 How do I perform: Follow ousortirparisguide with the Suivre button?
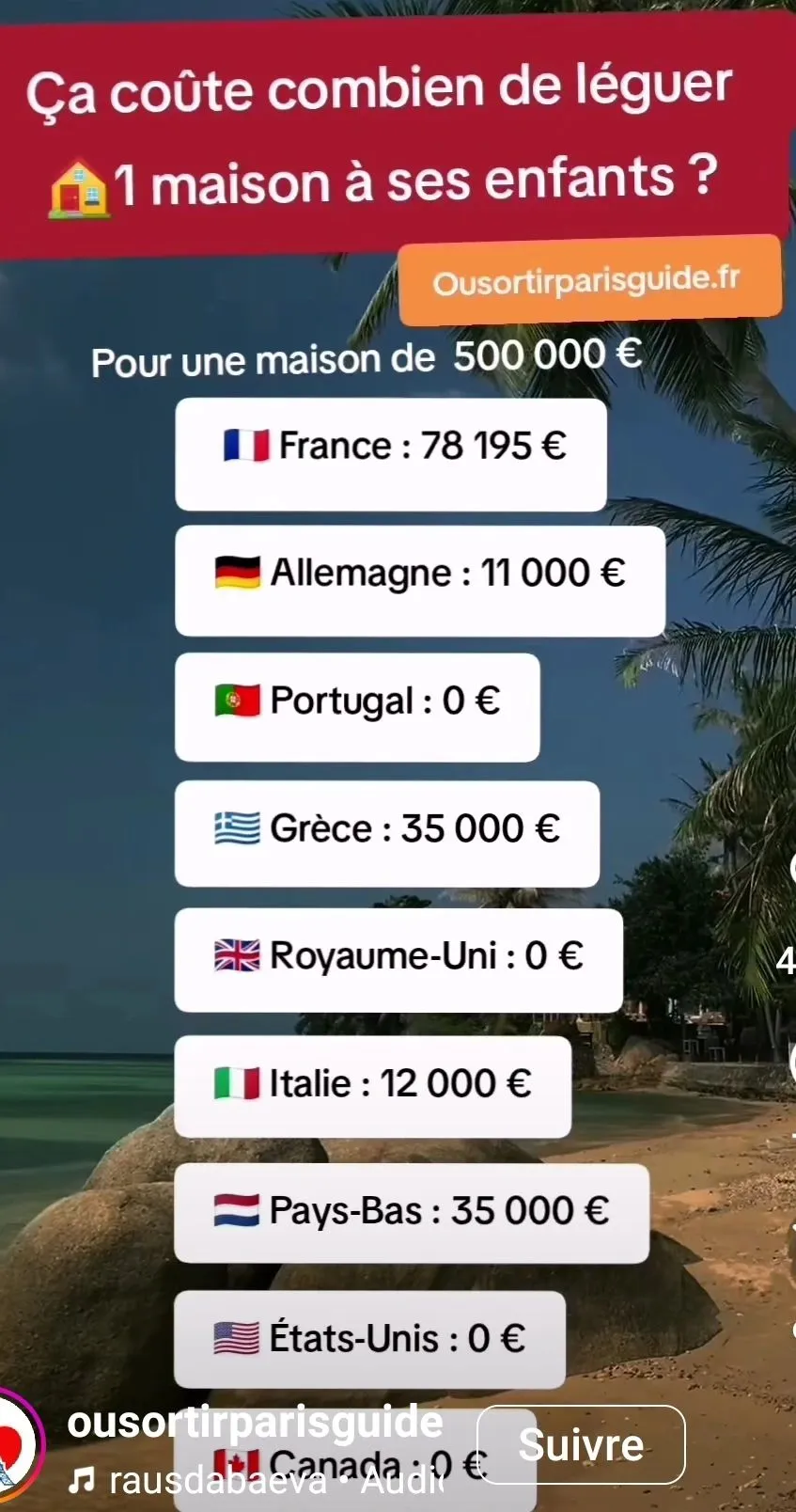click(581, 1445)
